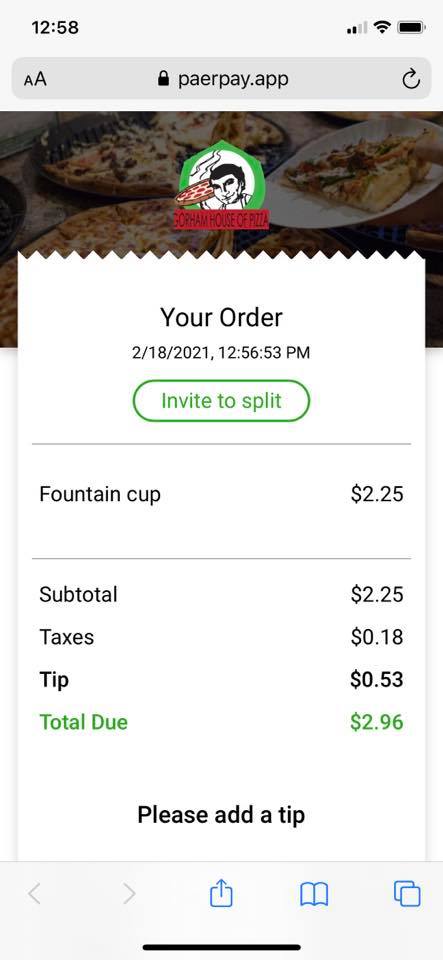Go back to the previous page
Screen dimensions: 443x960
pos(34,894)
